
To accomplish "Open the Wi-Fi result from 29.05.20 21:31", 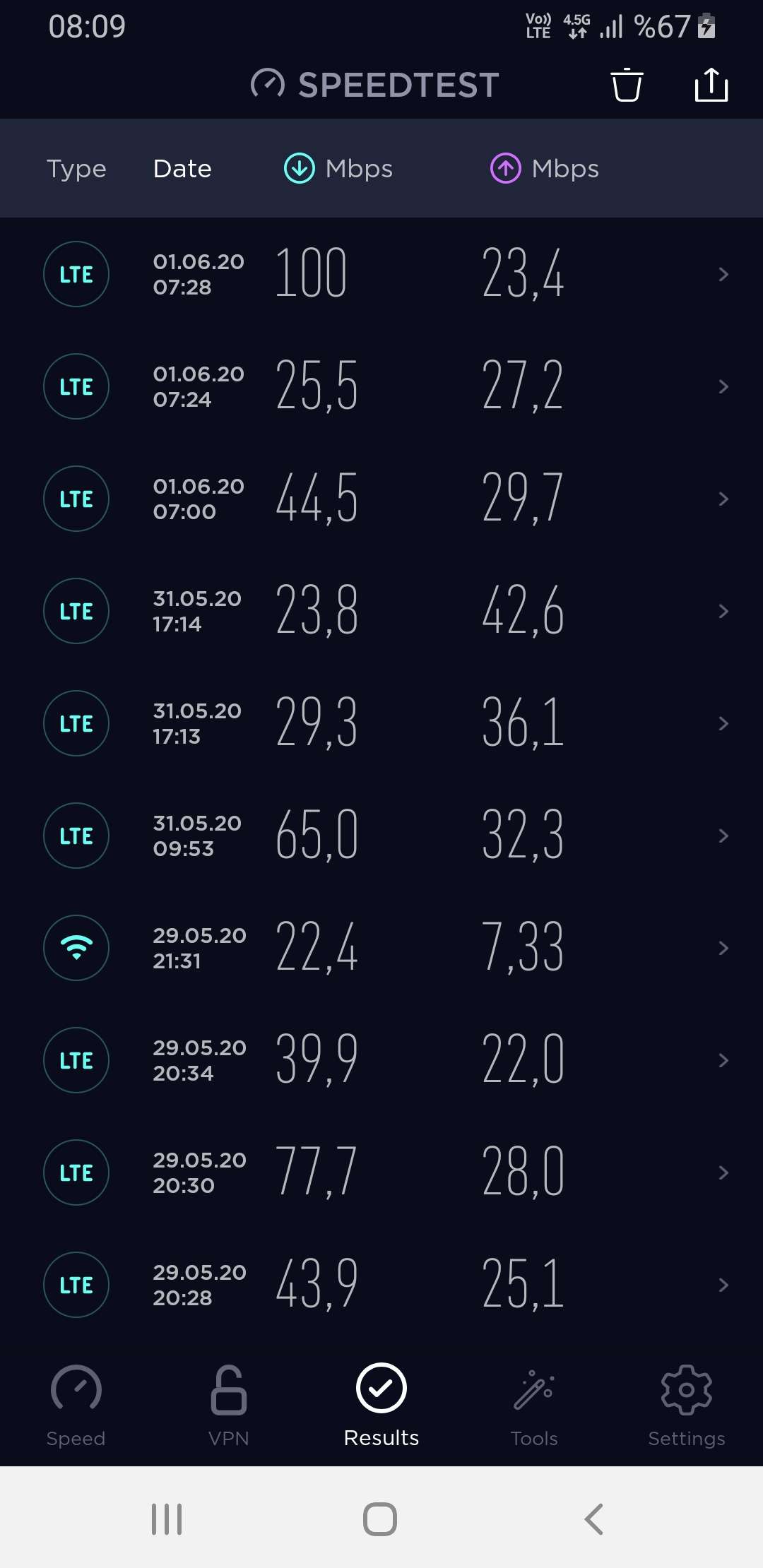I will point(381,948).
